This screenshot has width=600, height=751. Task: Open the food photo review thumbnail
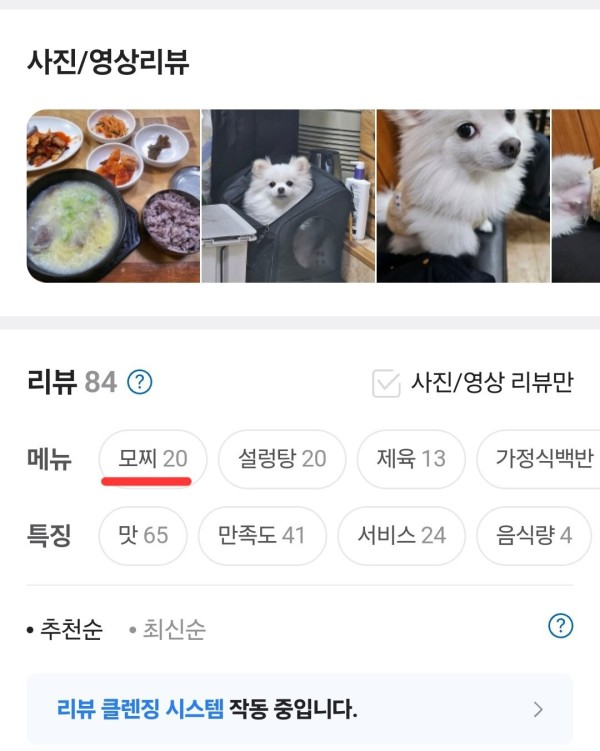(113, 196)
